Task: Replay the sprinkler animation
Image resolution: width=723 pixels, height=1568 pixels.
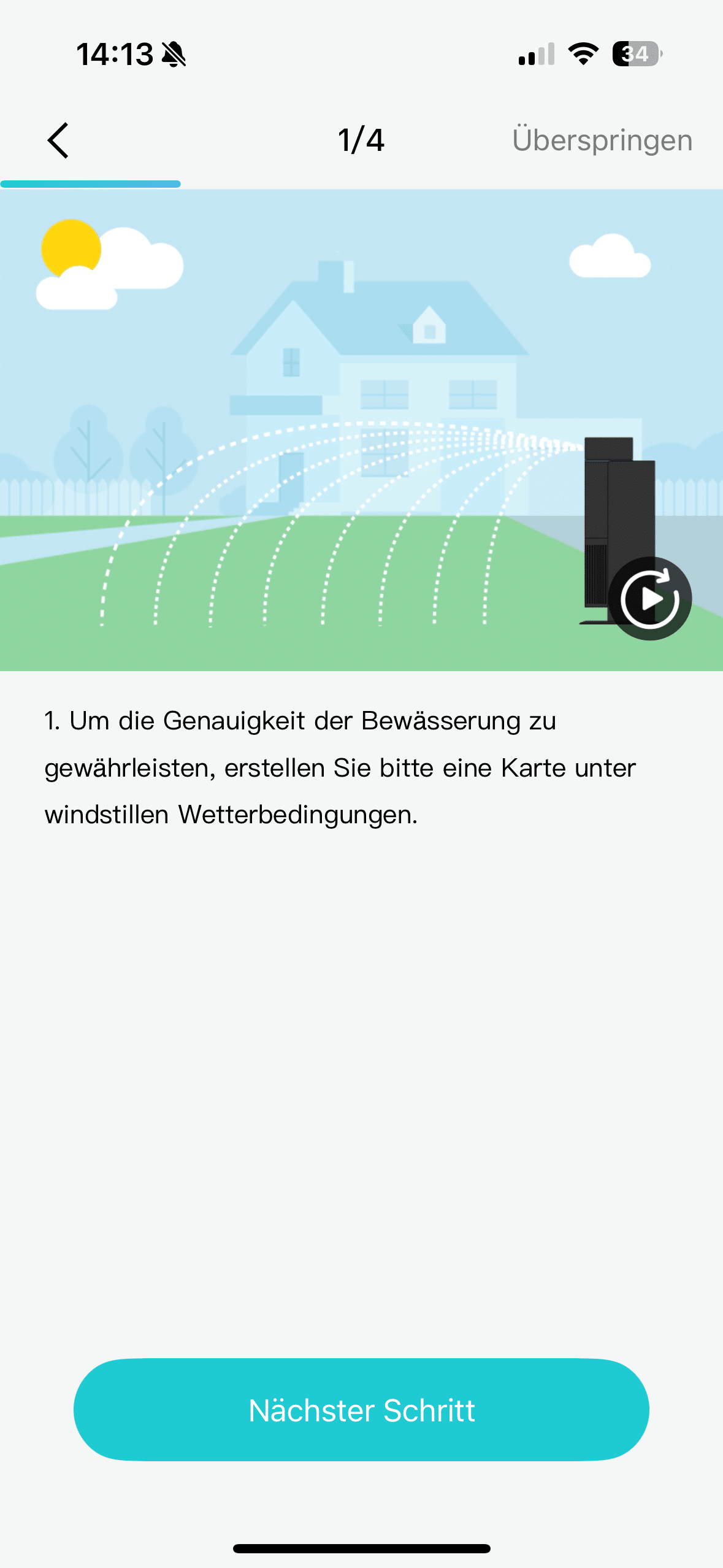Action: point(649,599)
